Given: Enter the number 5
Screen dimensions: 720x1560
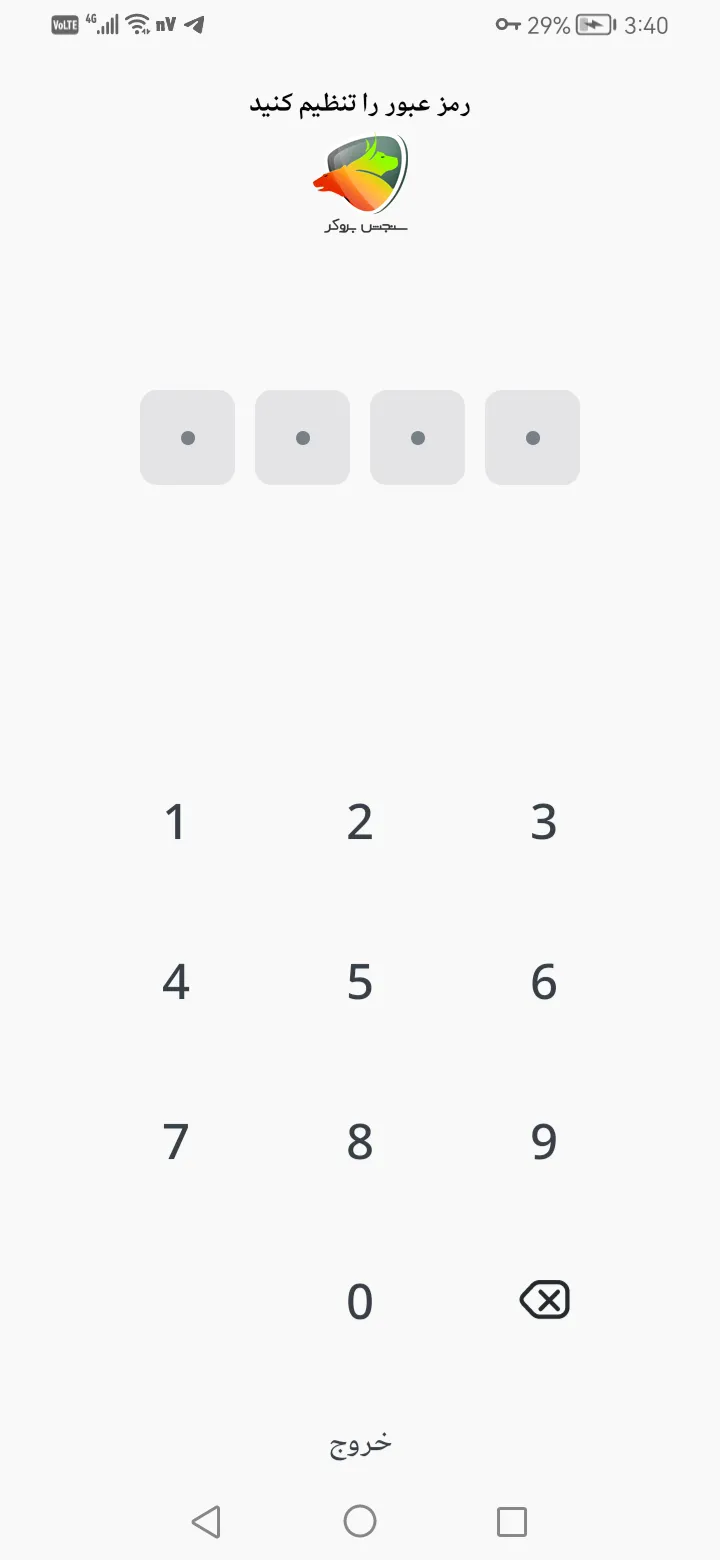Looking at the screenshot, I should [360, 982].
